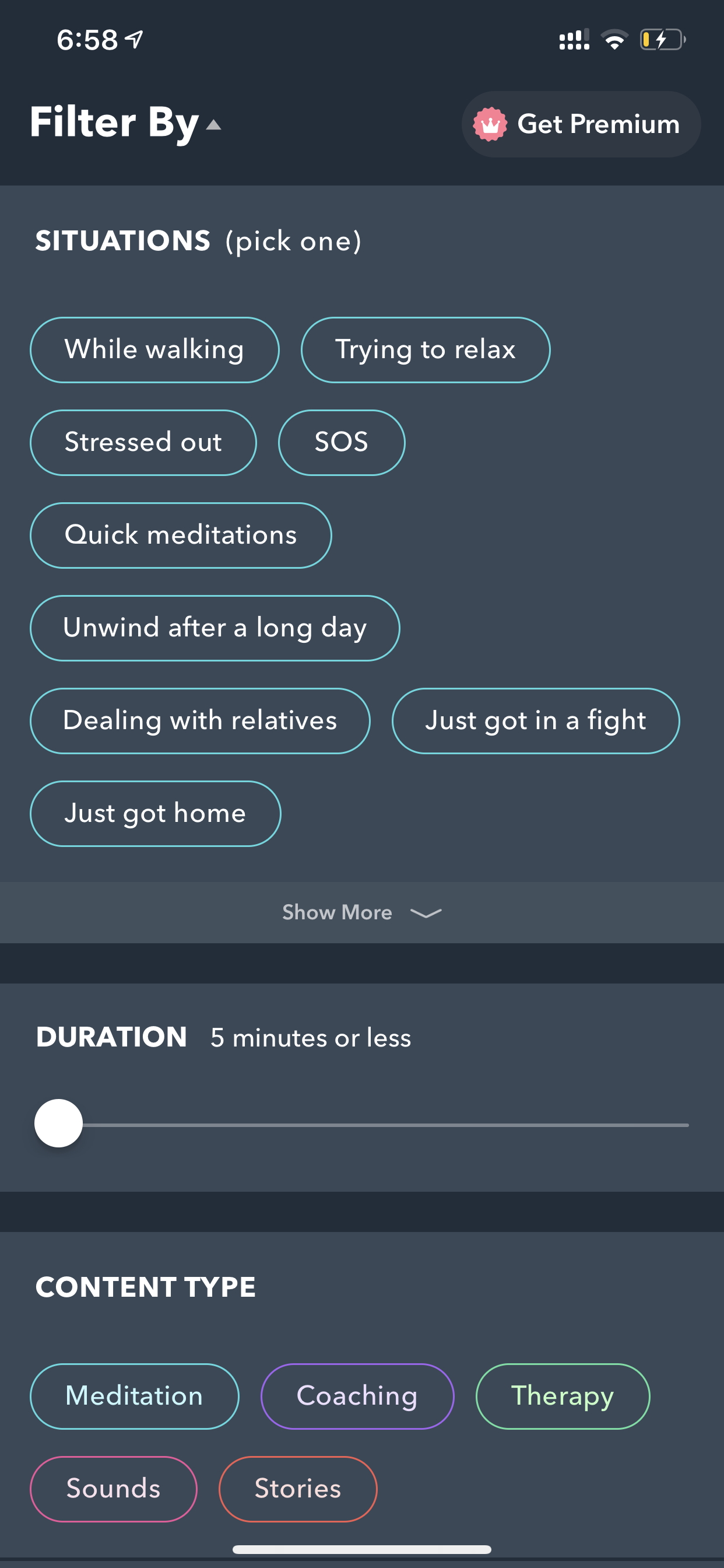Choose Unwind after a long day
The width and height of the screenshot is (724, 1568).
pyautogui.click(x=215, y=628)
